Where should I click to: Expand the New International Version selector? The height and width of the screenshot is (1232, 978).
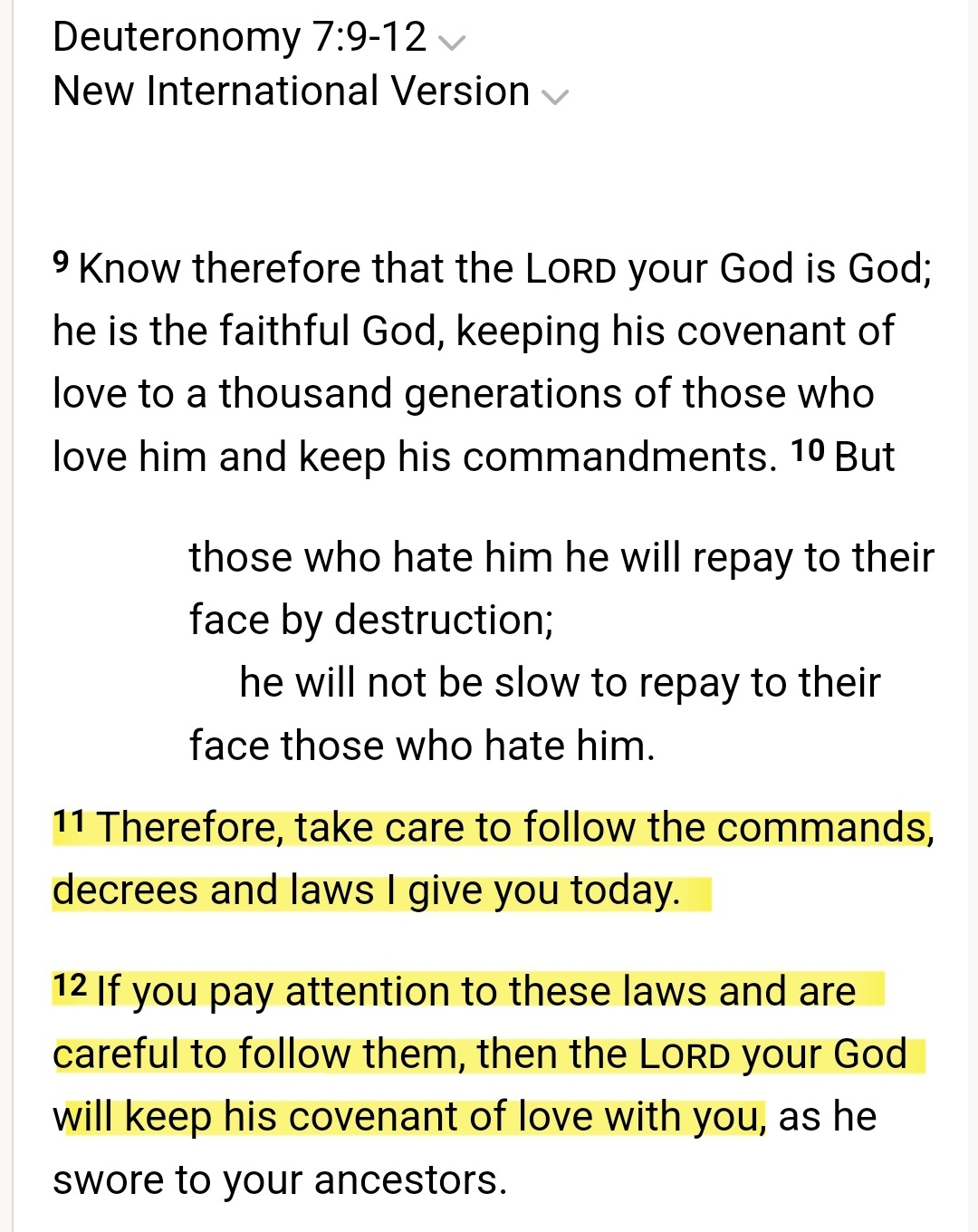click(x=553, y=96)
